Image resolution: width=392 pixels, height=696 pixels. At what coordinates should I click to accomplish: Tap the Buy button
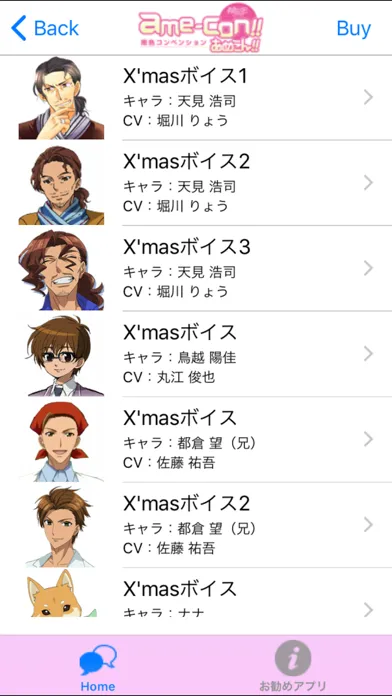coord(354,28)
